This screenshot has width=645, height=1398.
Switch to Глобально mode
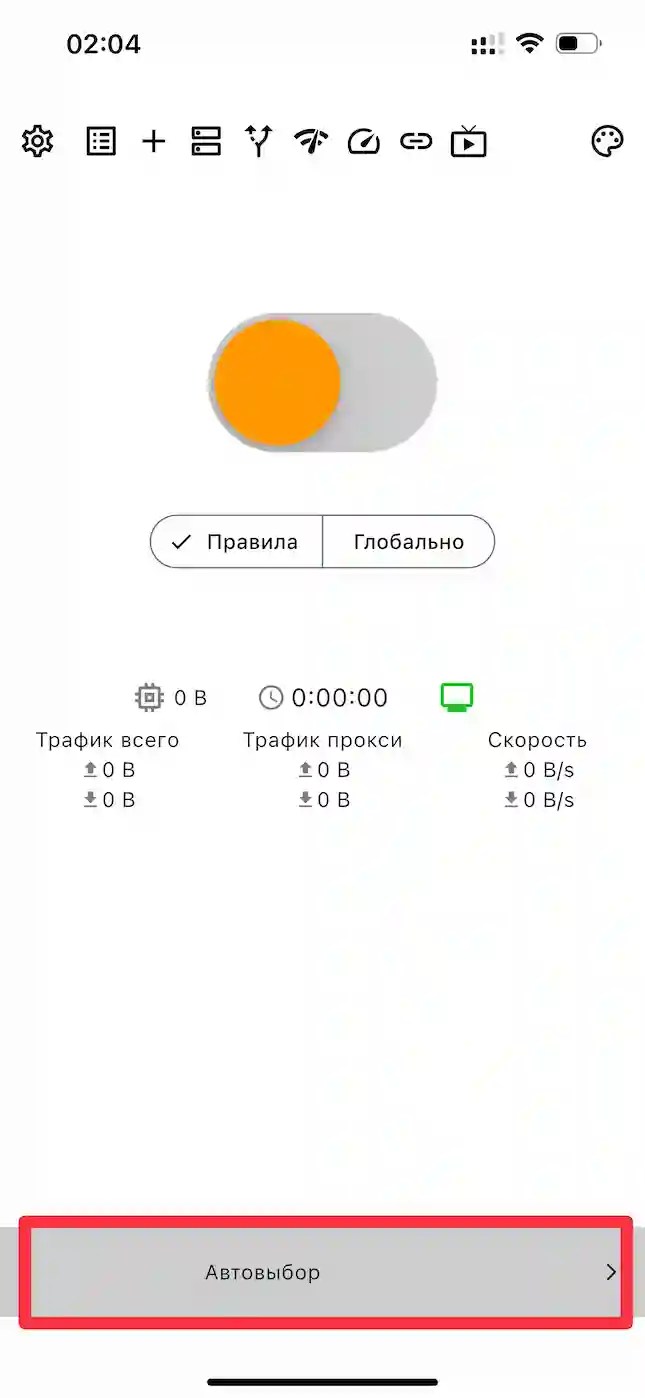(408, 542)
